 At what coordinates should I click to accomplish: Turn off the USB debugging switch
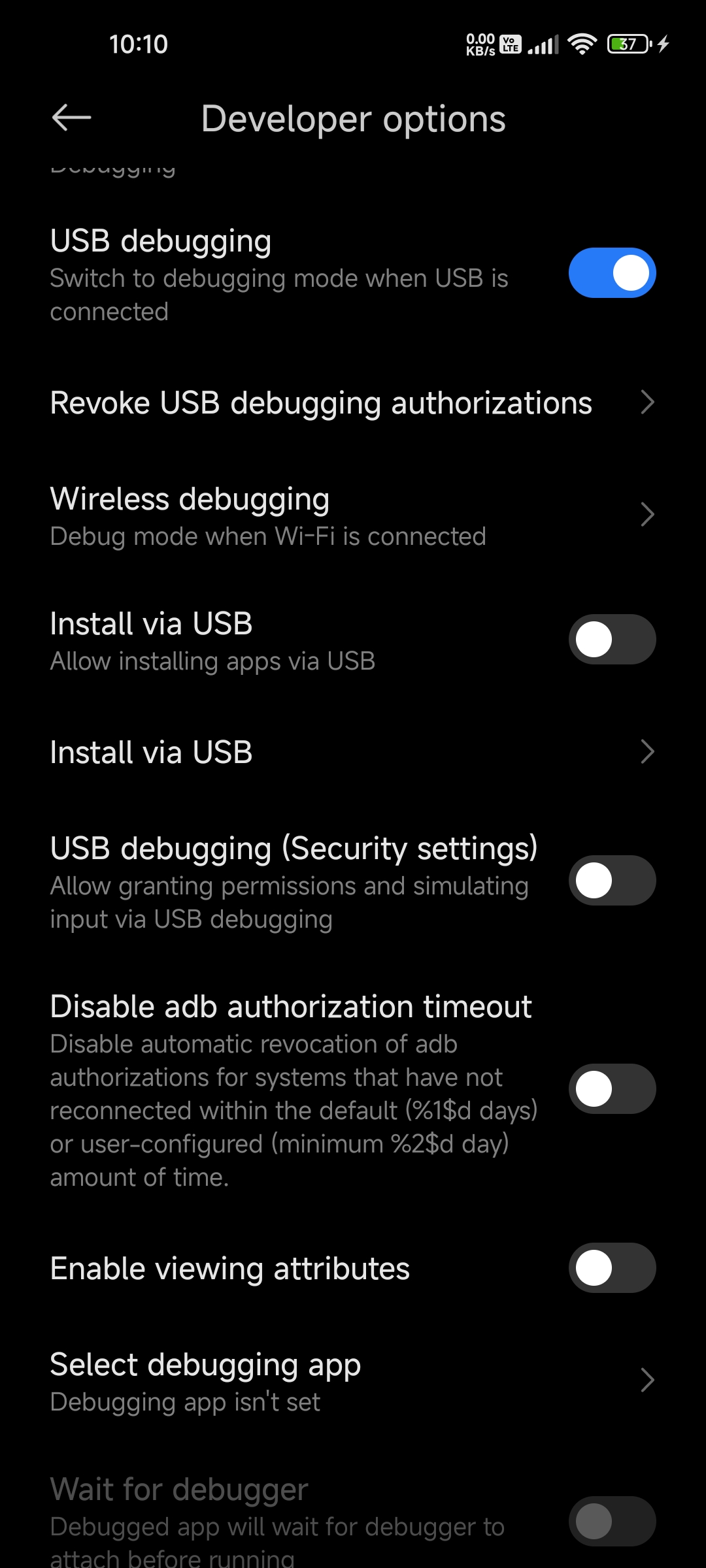point(612,272)
